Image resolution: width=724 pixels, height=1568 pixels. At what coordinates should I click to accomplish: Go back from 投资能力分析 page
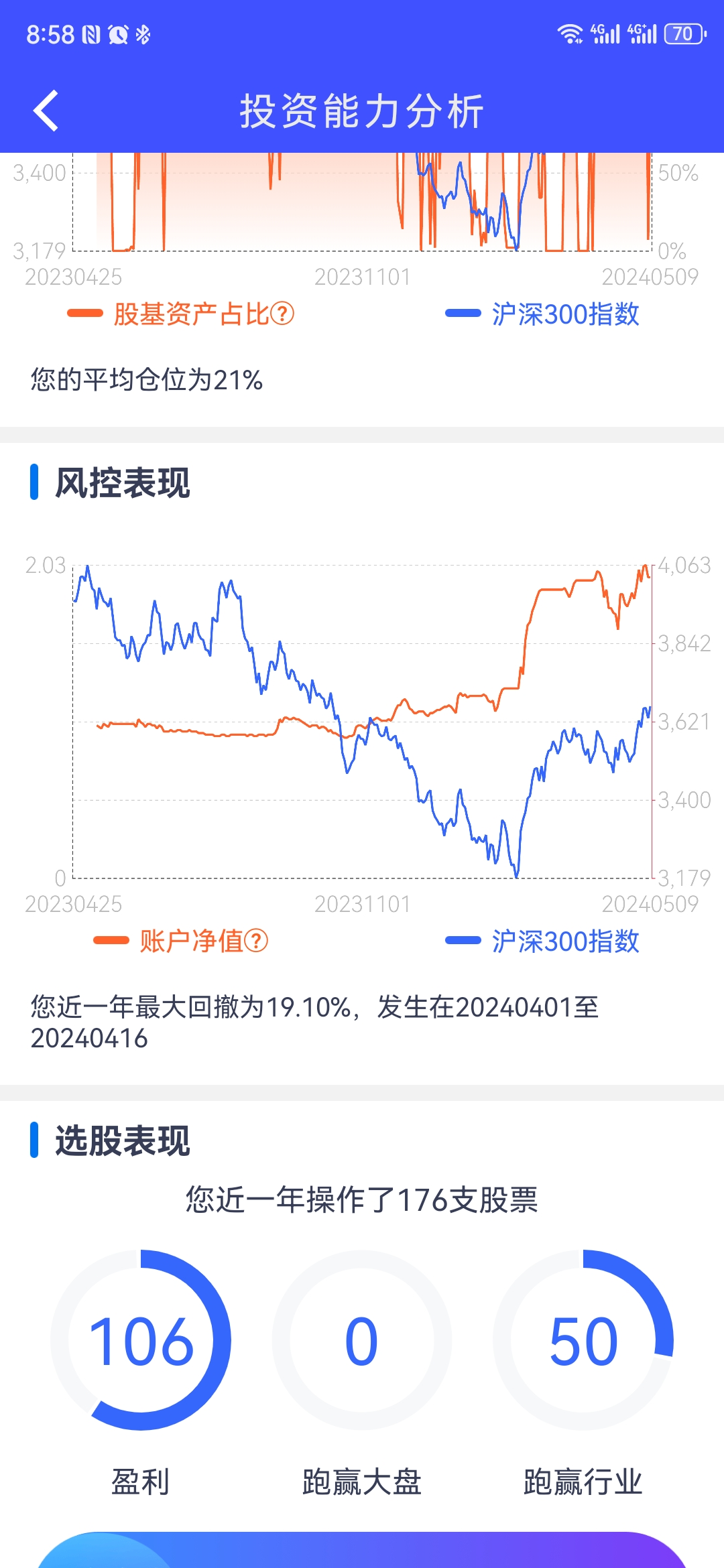coord(46,111)
